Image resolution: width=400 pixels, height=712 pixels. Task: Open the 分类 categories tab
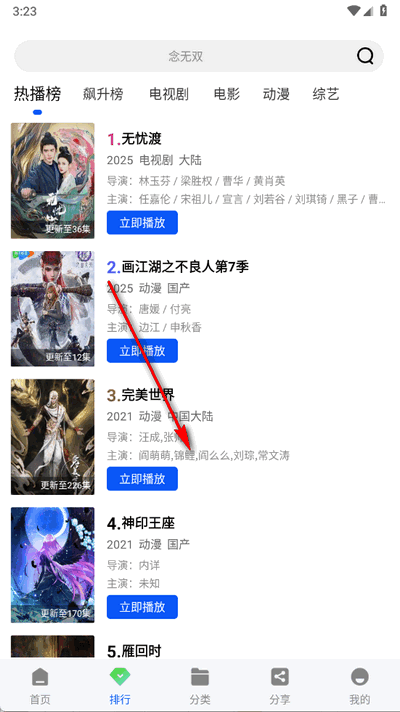200,686
